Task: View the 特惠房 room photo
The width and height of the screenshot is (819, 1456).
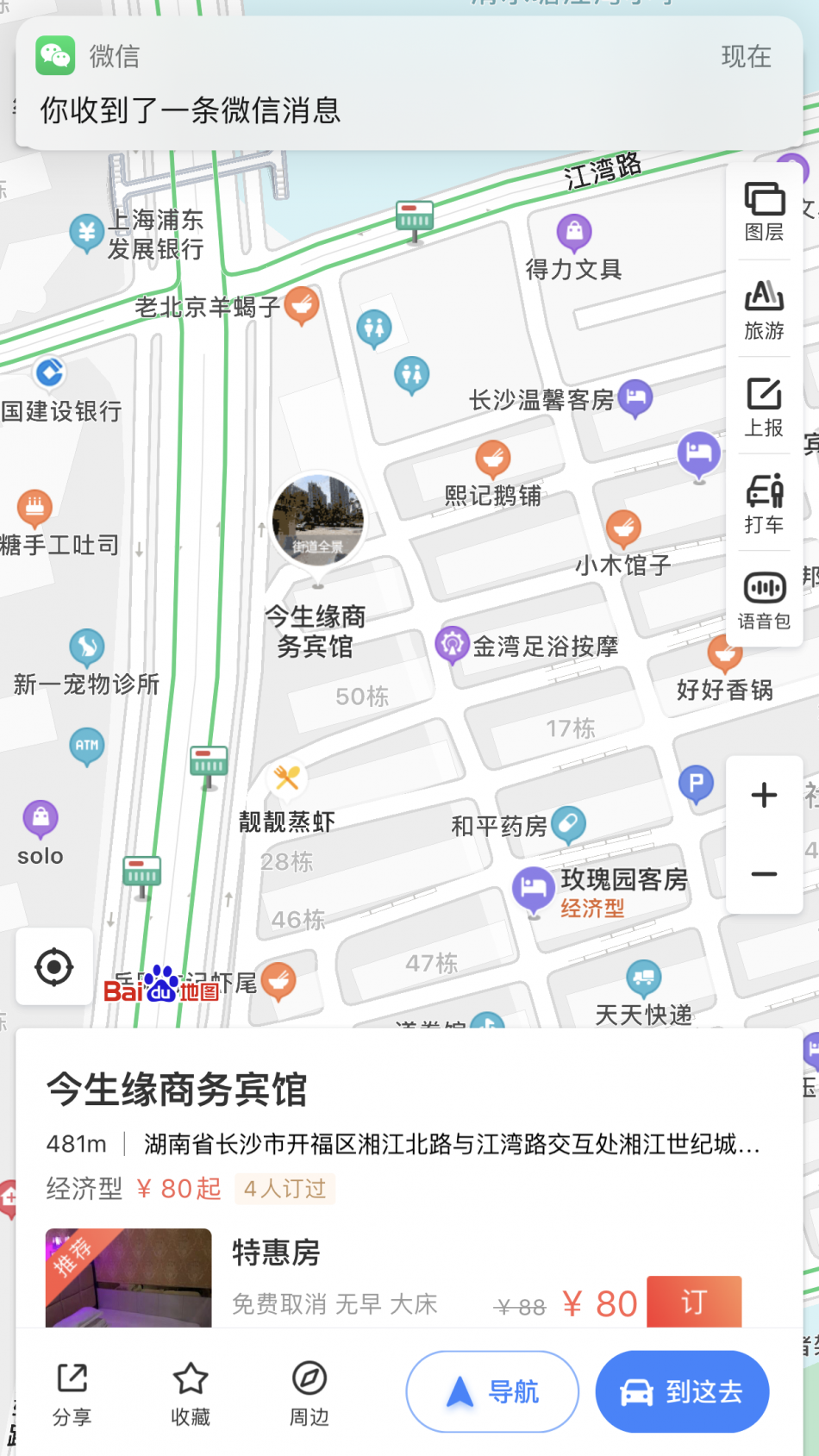Action: tap(128, 1278)
